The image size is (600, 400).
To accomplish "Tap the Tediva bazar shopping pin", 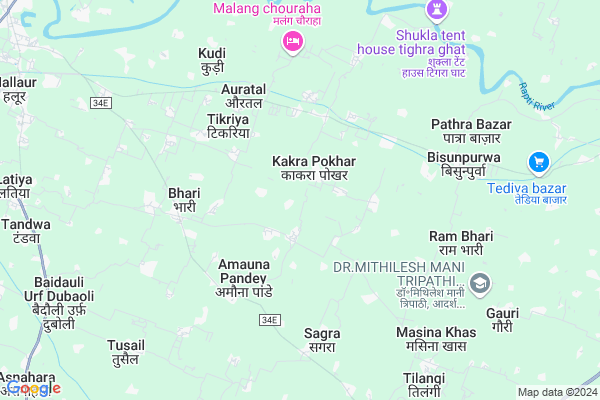I will [537, 162].
